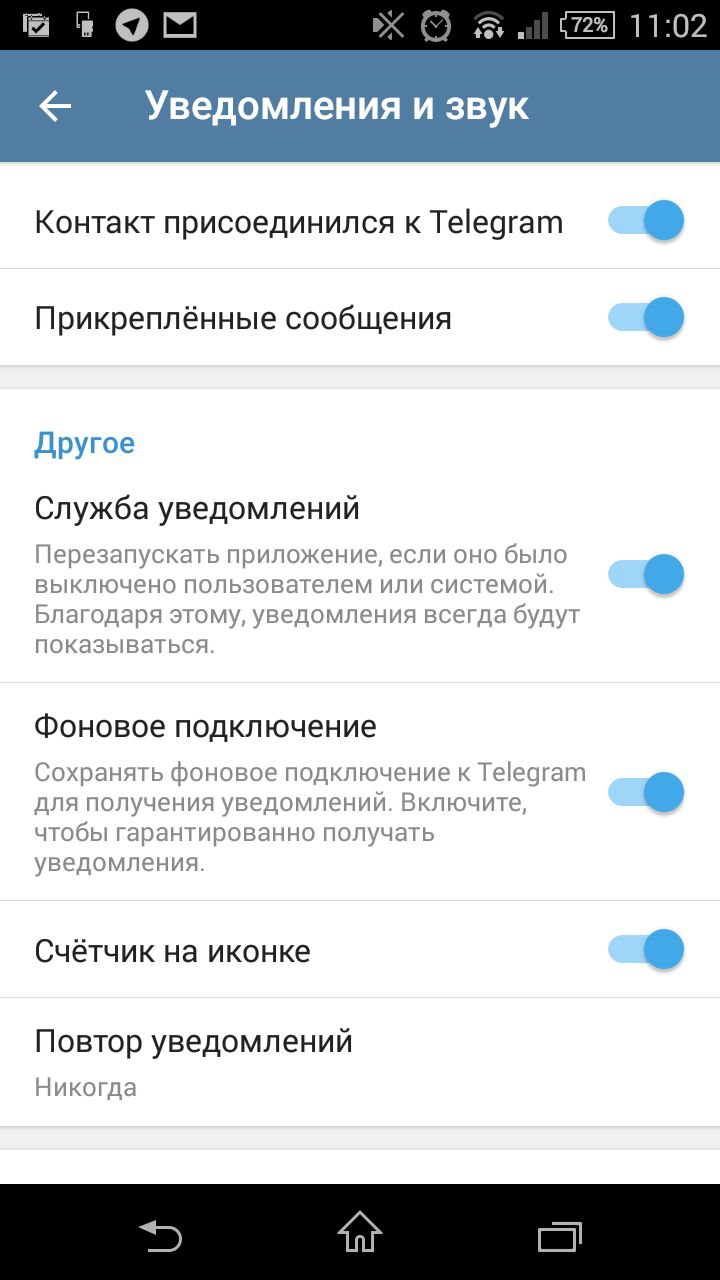Switch off Фоновое подключение
Screen dimensions: 720x1280
646,792
